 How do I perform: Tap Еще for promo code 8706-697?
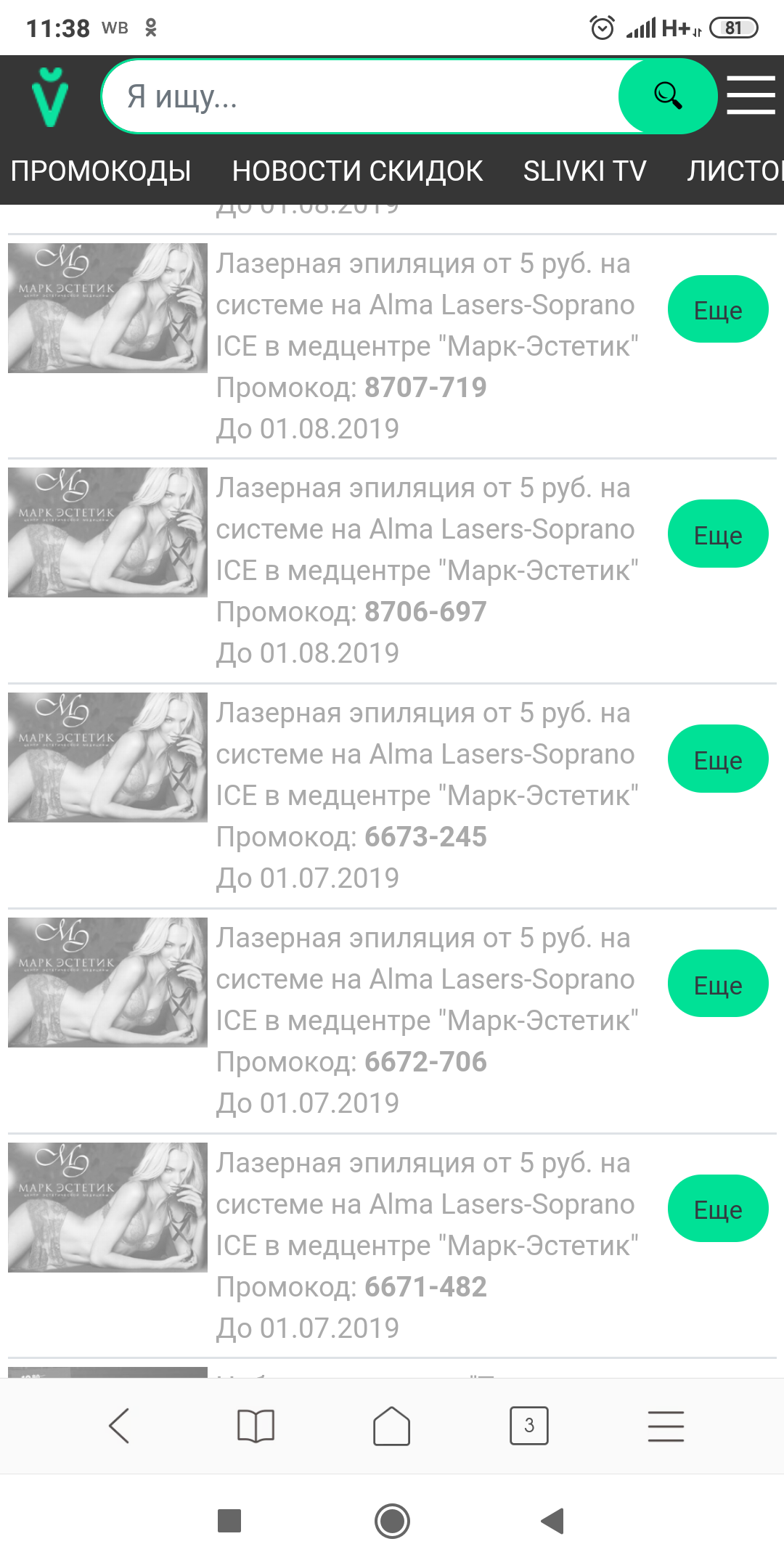pyautogui.click(x=717, y=534)
